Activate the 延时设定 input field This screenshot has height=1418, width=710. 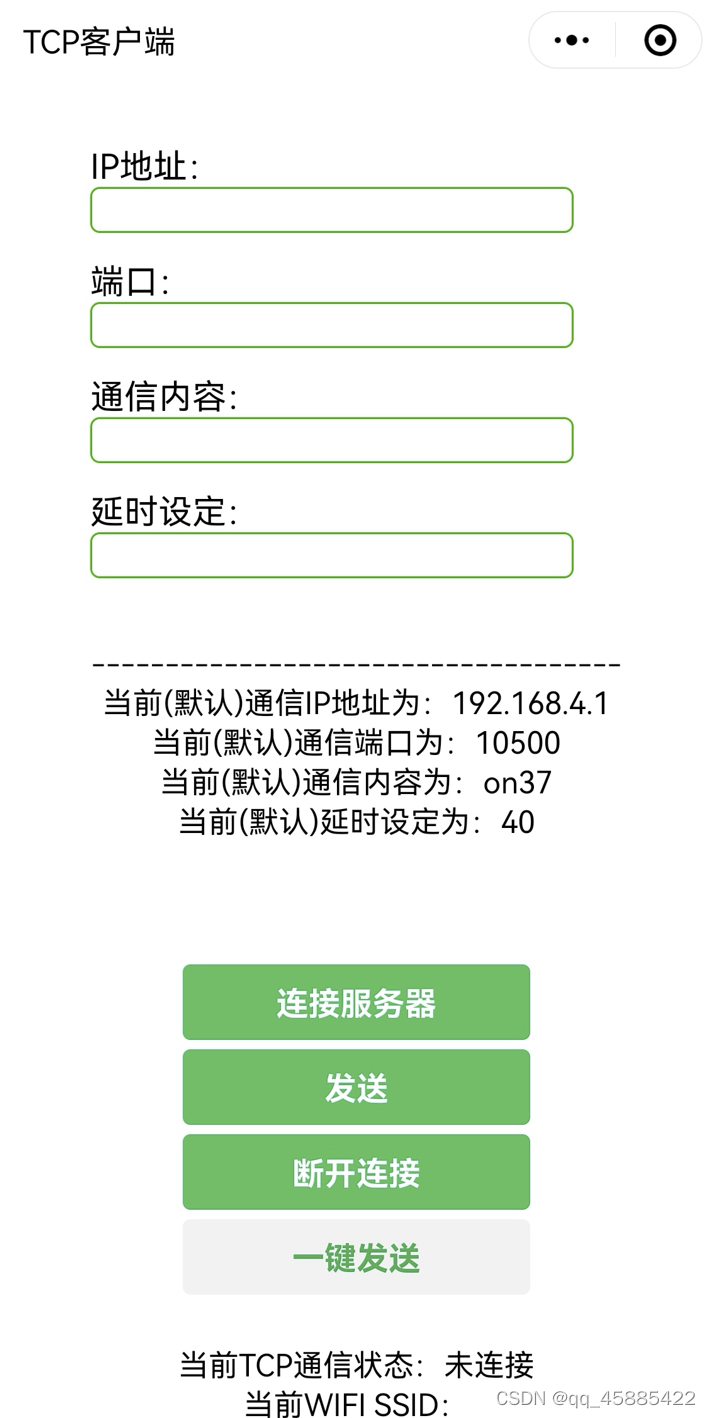coord(331,555)
